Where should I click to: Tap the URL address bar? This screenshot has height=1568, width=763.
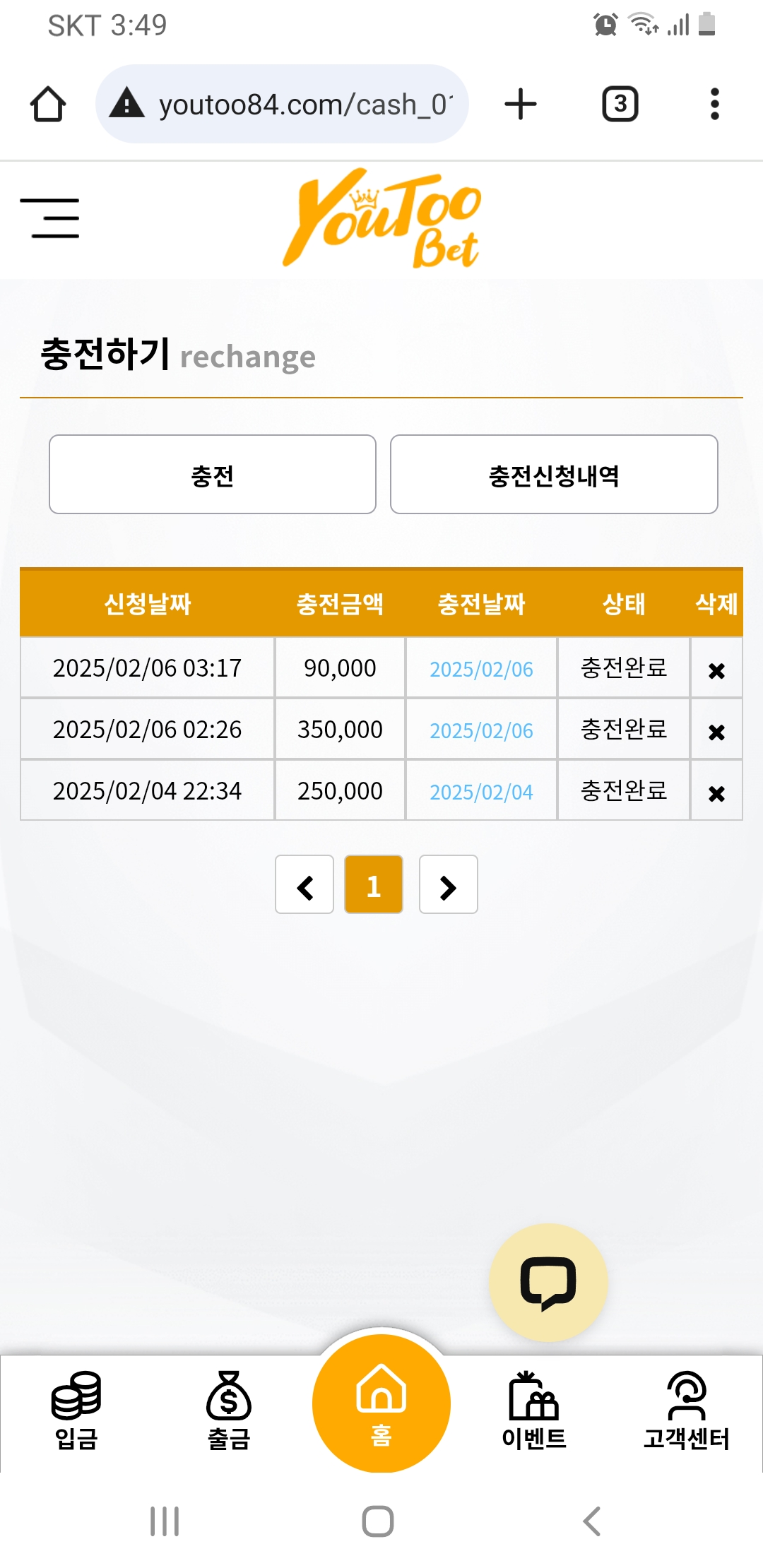283,105
